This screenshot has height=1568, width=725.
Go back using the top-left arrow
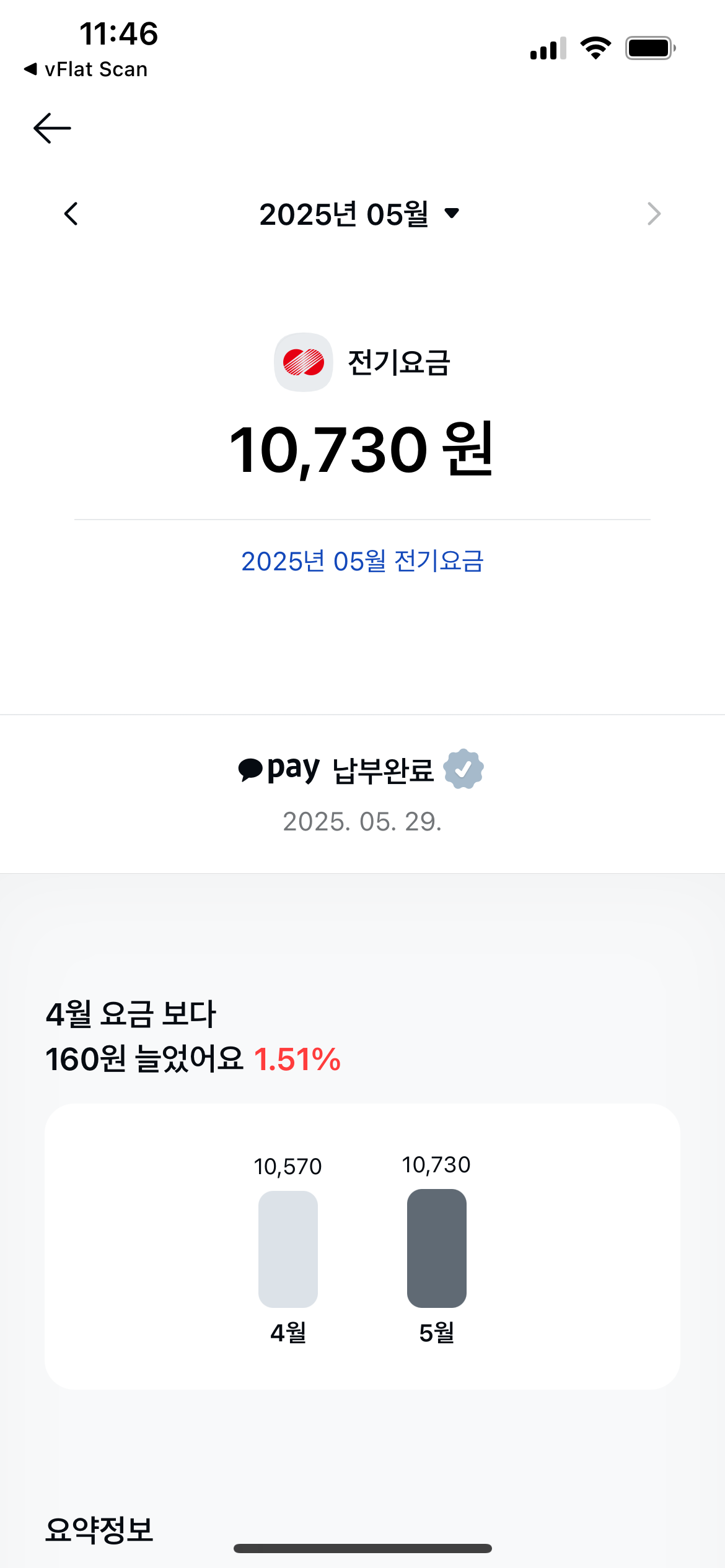[52, 128]
